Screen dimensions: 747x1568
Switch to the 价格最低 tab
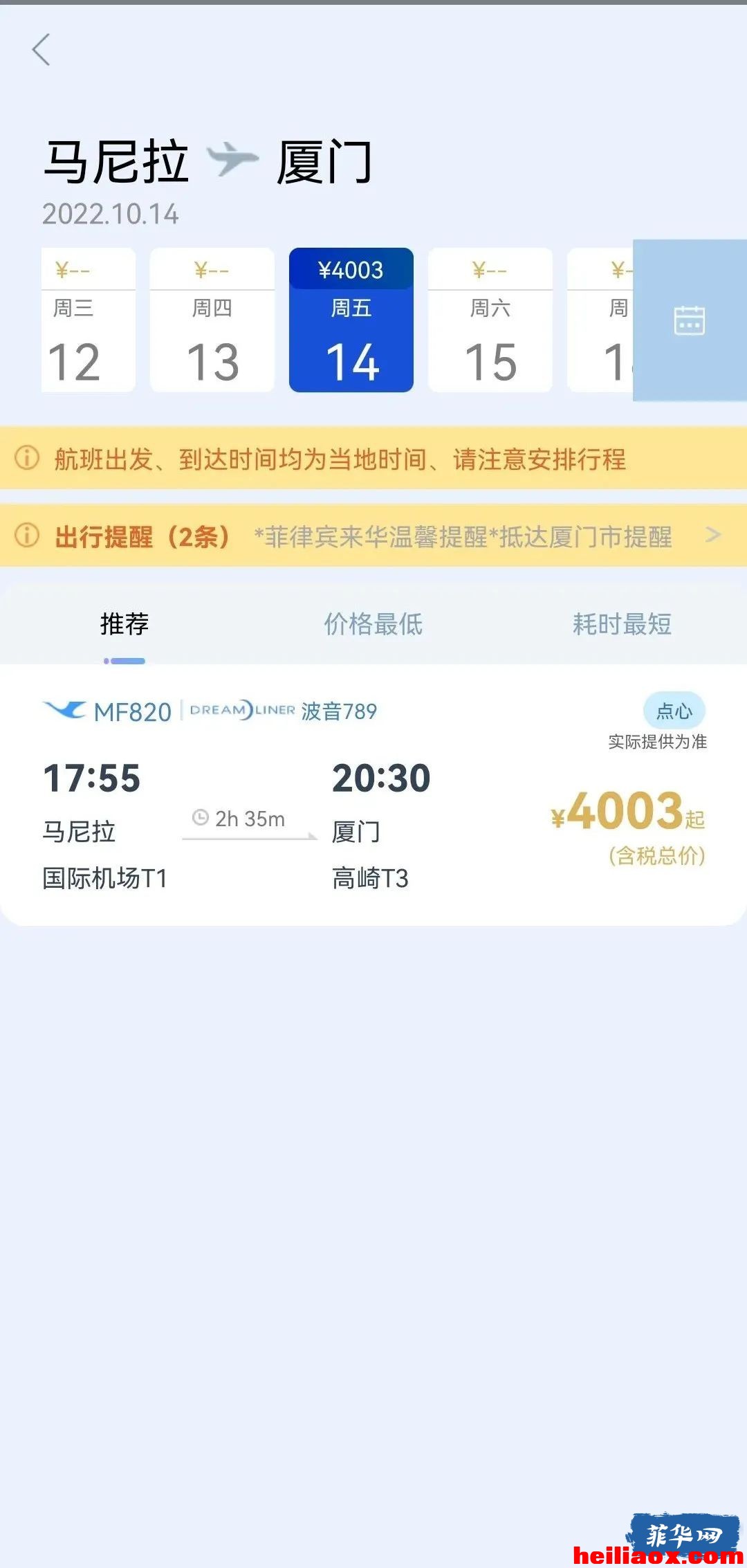click(x=373, y=624)
